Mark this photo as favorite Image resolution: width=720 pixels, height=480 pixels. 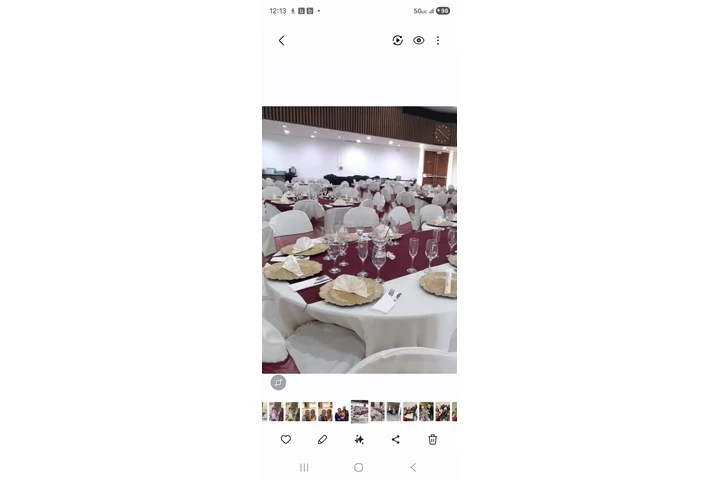point(285,439)
